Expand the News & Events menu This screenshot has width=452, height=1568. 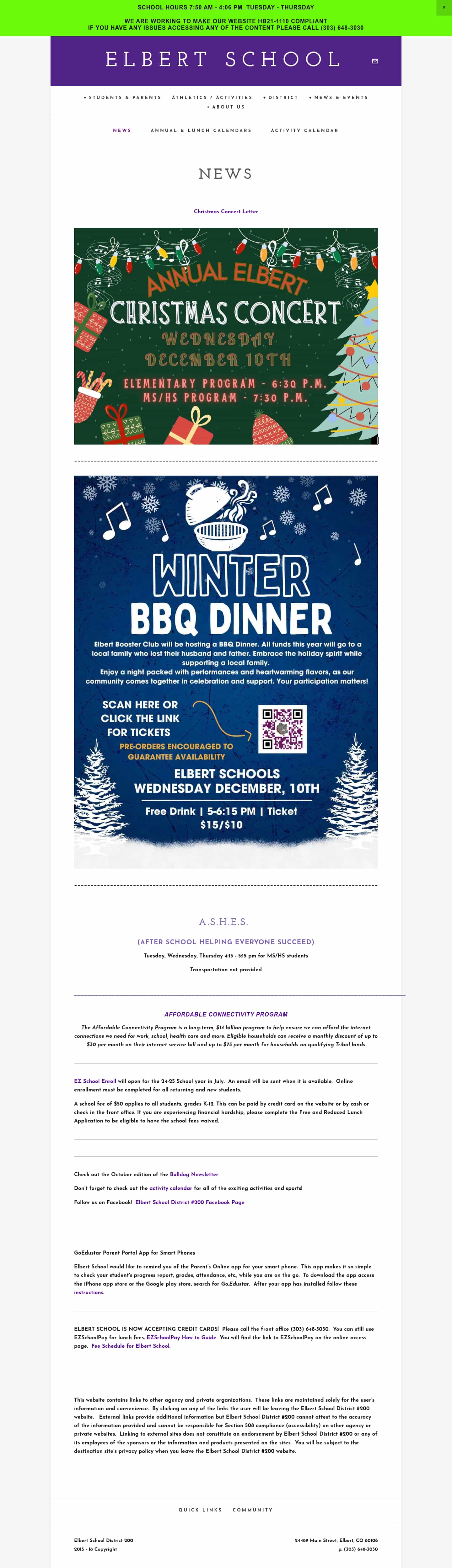click(x=339, y=97)
